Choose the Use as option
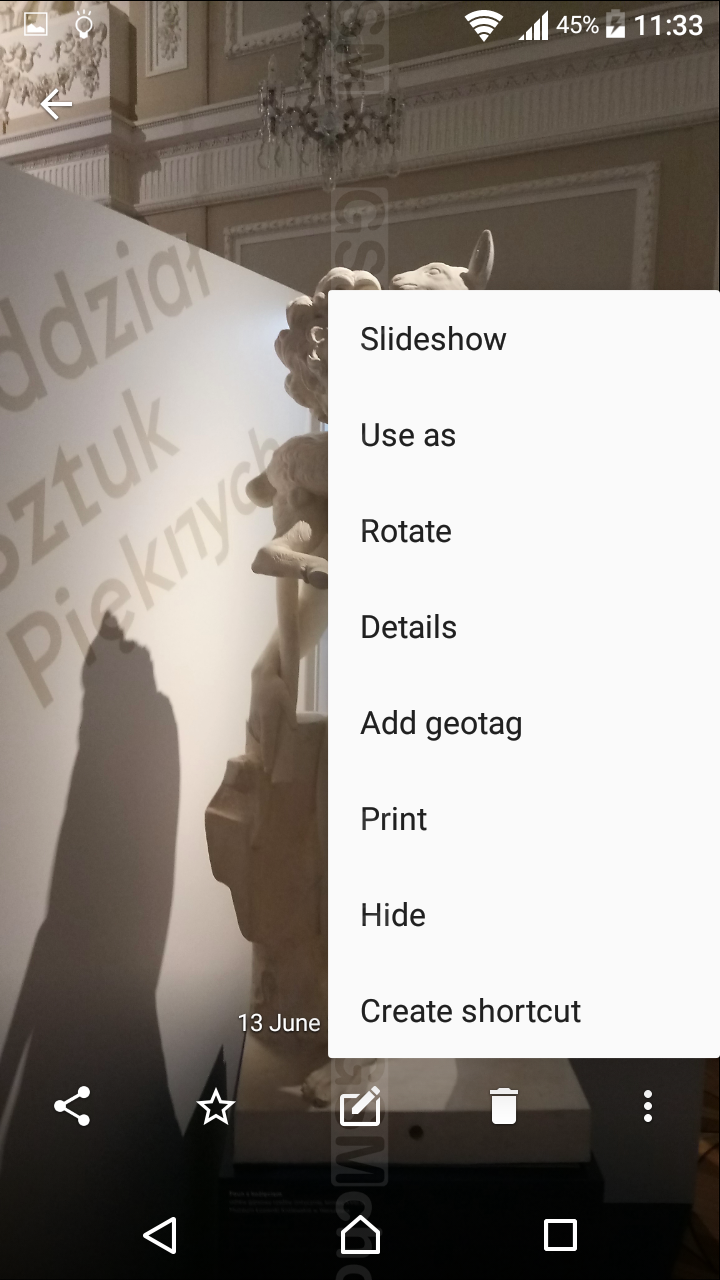Image resolution: width=720 pixels, height=1280 pixels. coord(524,435)
